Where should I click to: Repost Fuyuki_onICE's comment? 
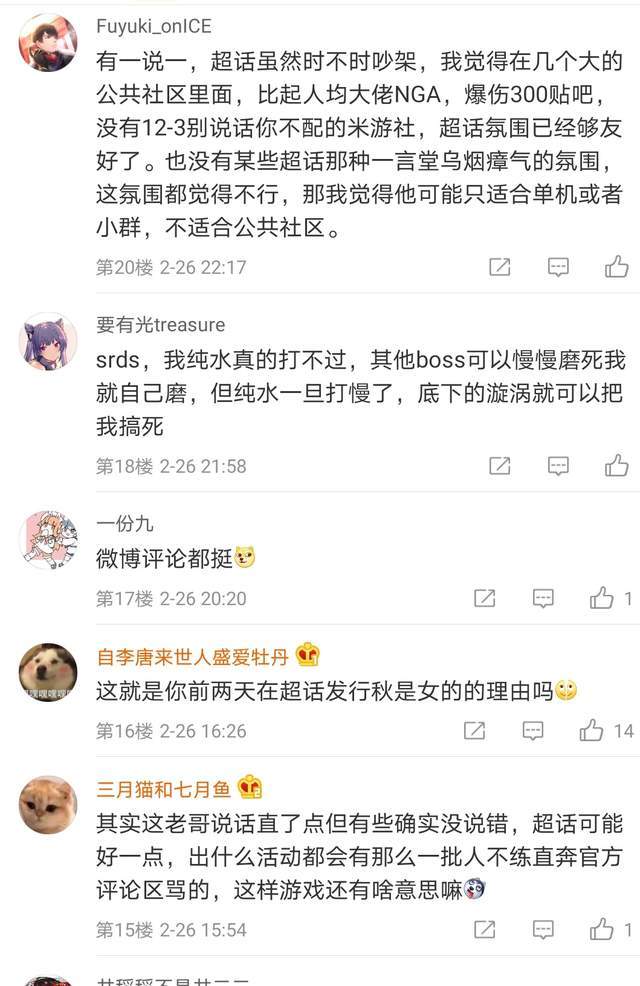(x=499, y=267)
